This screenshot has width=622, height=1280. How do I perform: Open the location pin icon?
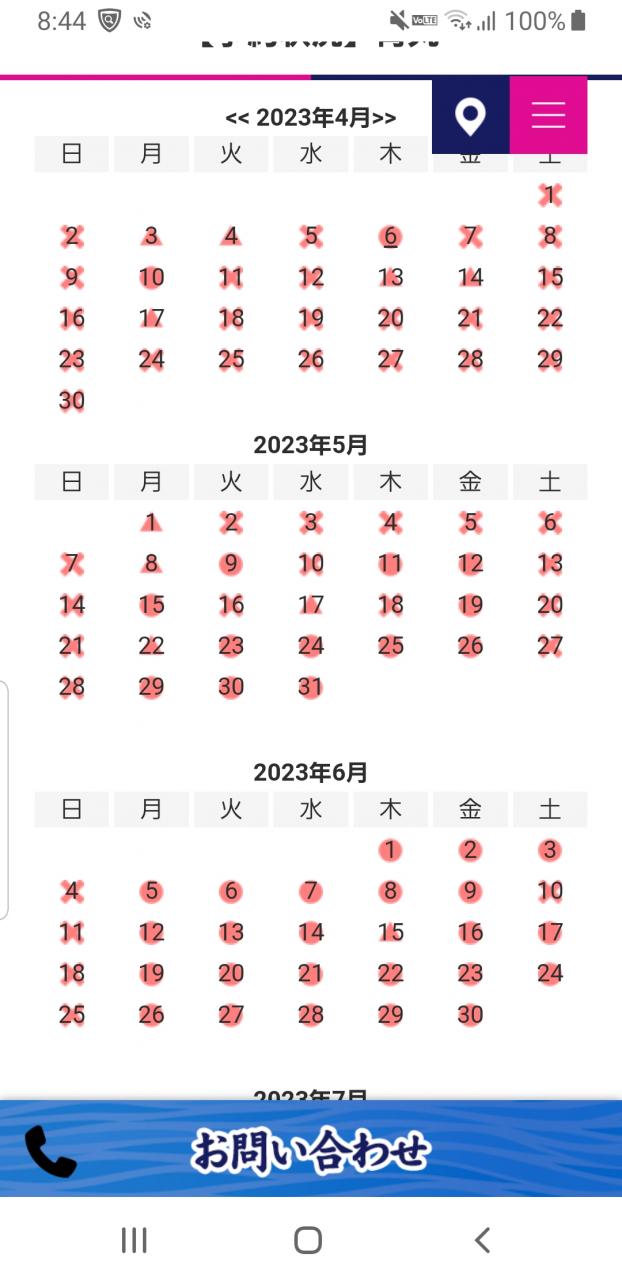pos(470,116)
